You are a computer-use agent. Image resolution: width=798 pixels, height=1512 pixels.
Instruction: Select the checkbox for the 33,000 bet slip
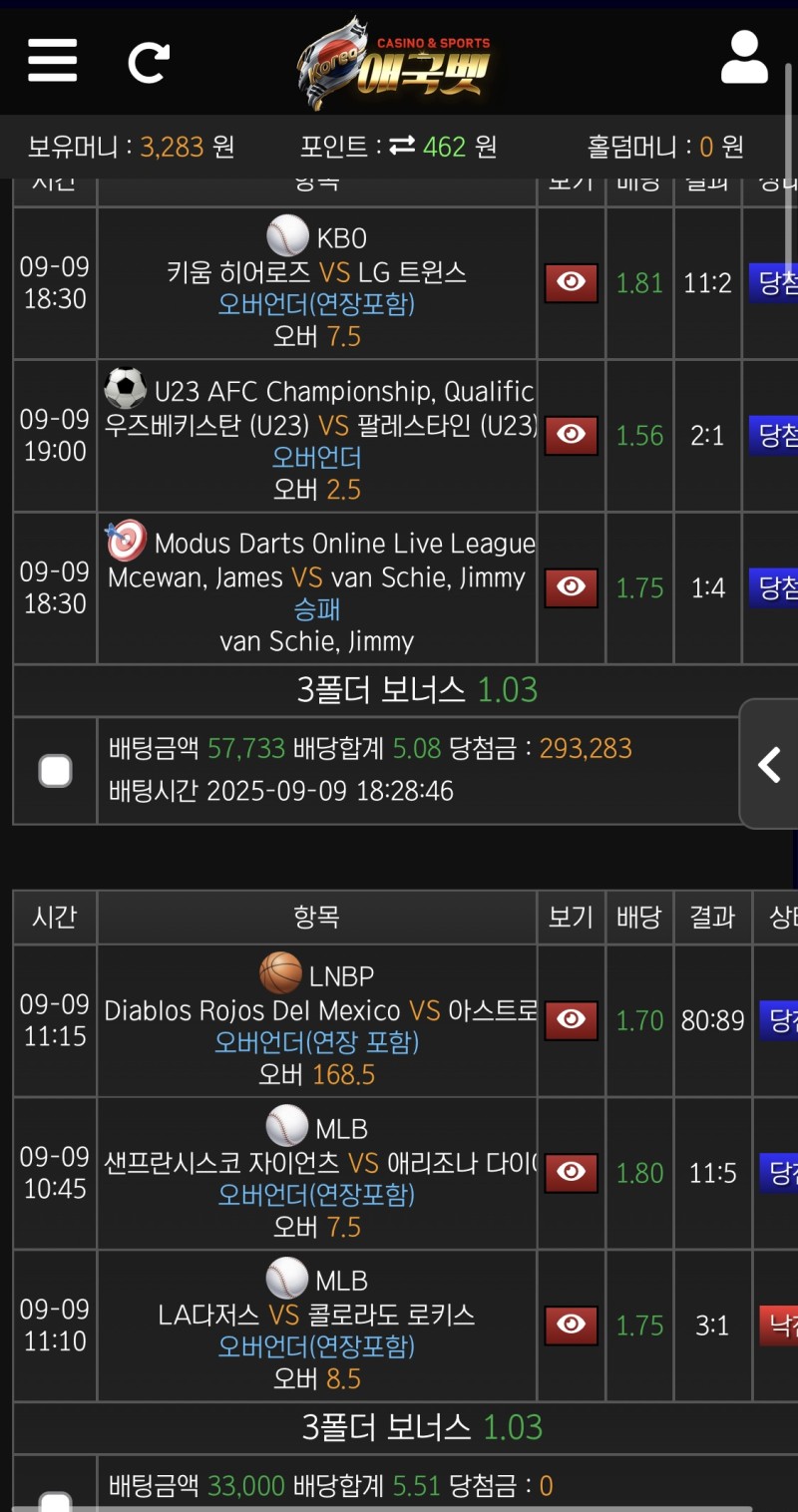55,1502
